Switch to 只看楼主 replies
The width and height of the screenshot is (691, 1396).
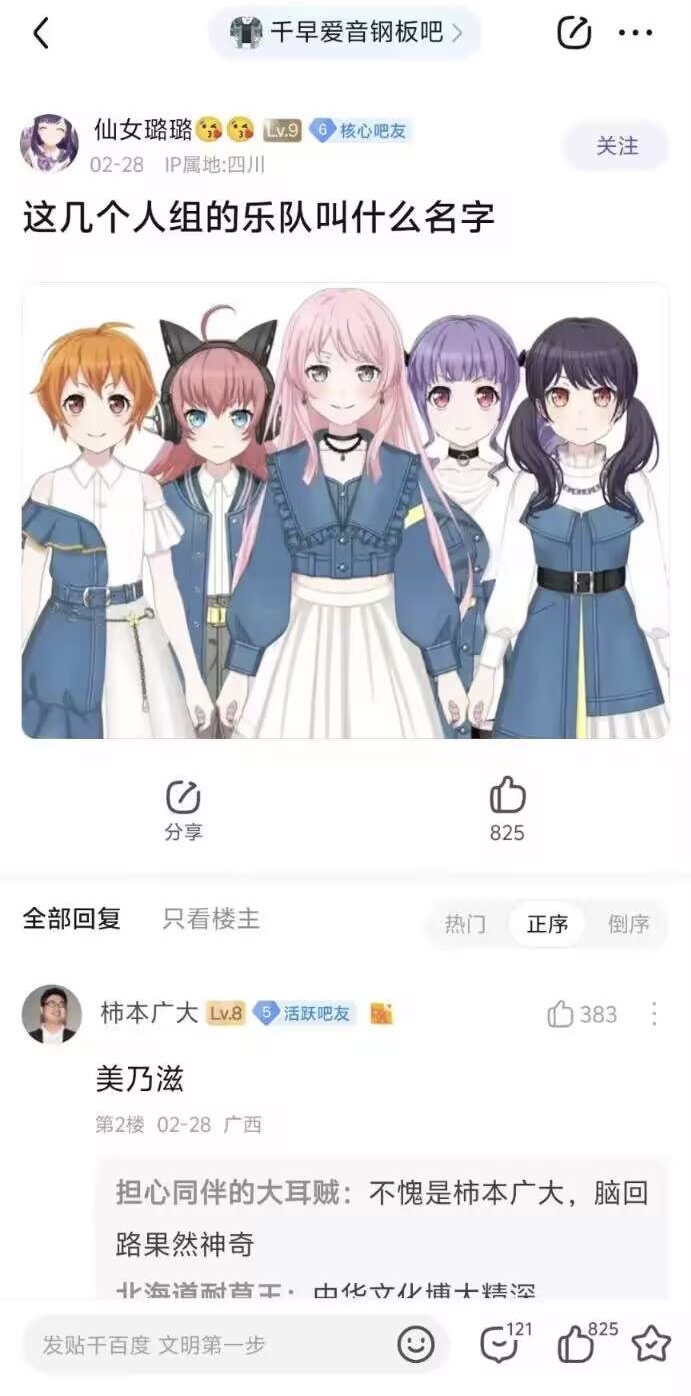(211, 919)
